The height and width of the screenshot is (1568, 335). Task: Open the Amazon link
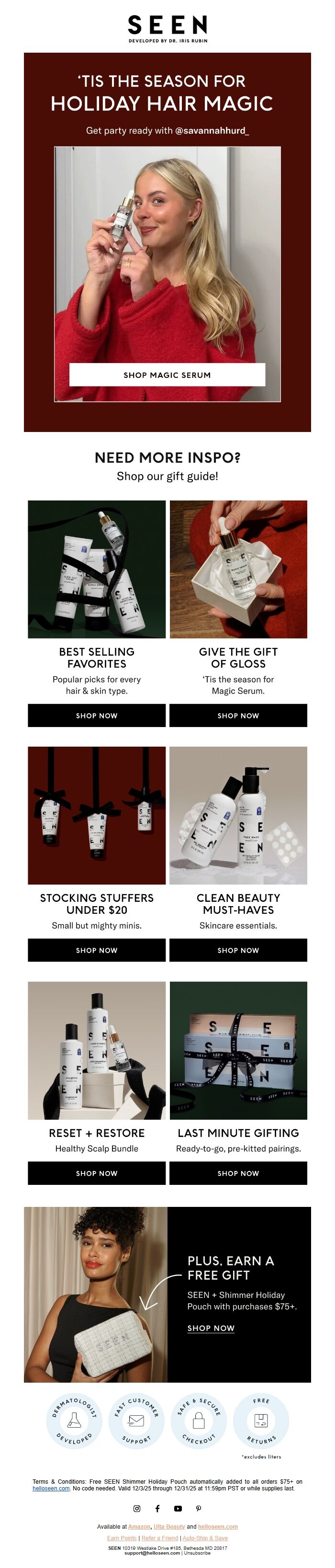coord(139,1527)
